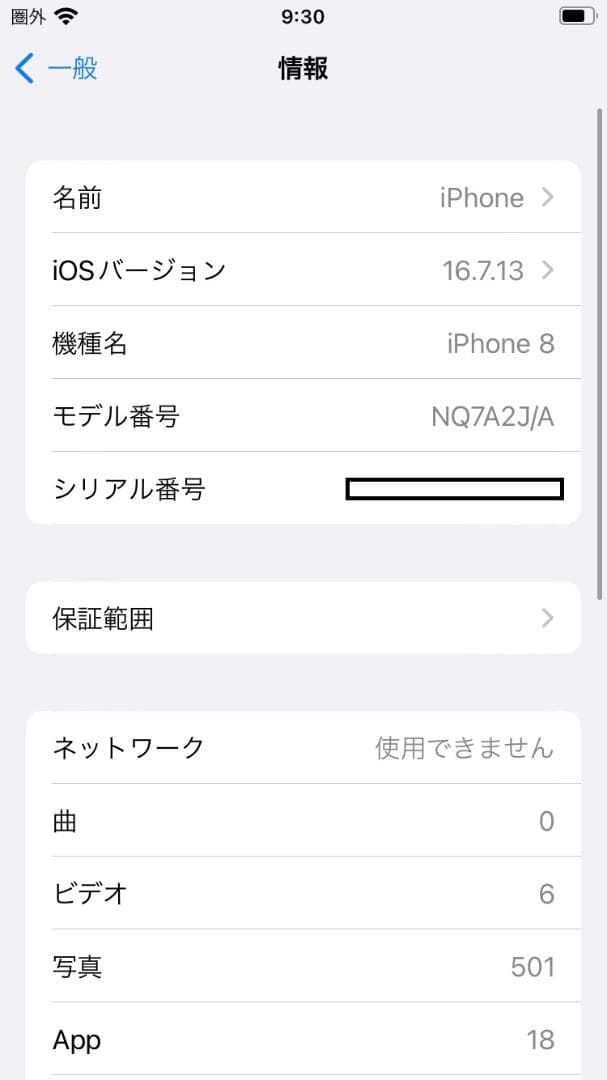Open the 名前 row
This screenshot has height=1080, width=607.
[302, 198]
